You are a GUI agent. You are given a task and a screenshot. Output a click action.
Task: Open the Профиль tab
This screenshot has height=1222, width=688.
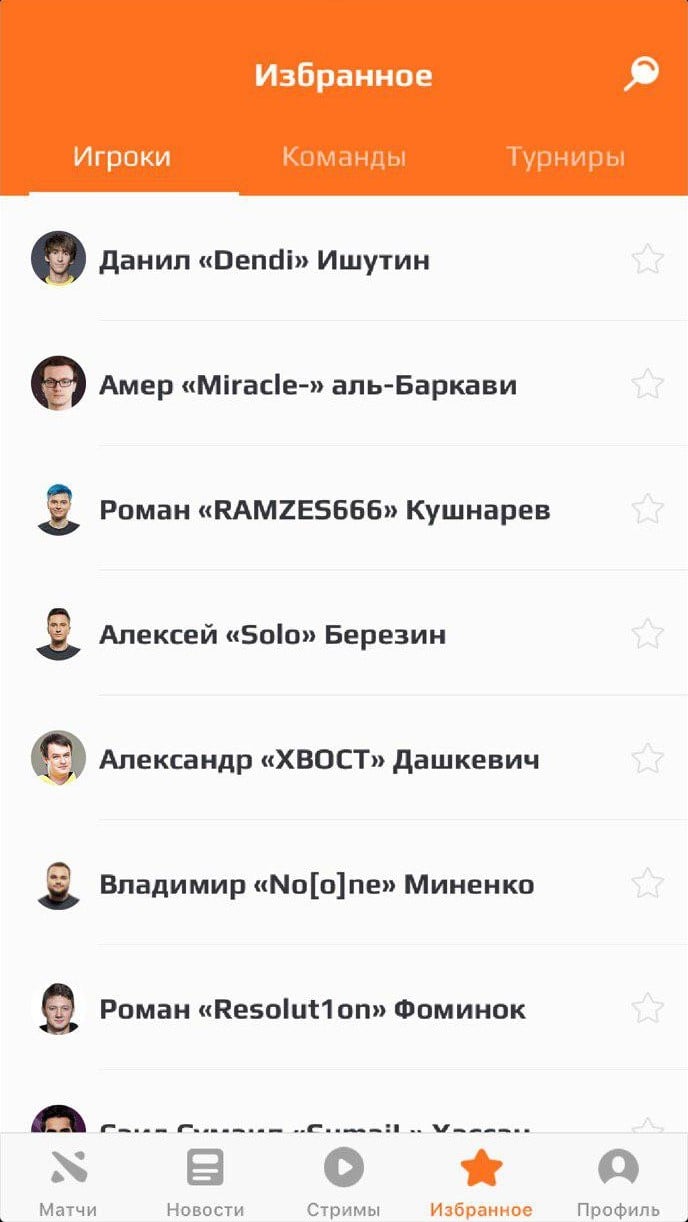(618, 1182)
